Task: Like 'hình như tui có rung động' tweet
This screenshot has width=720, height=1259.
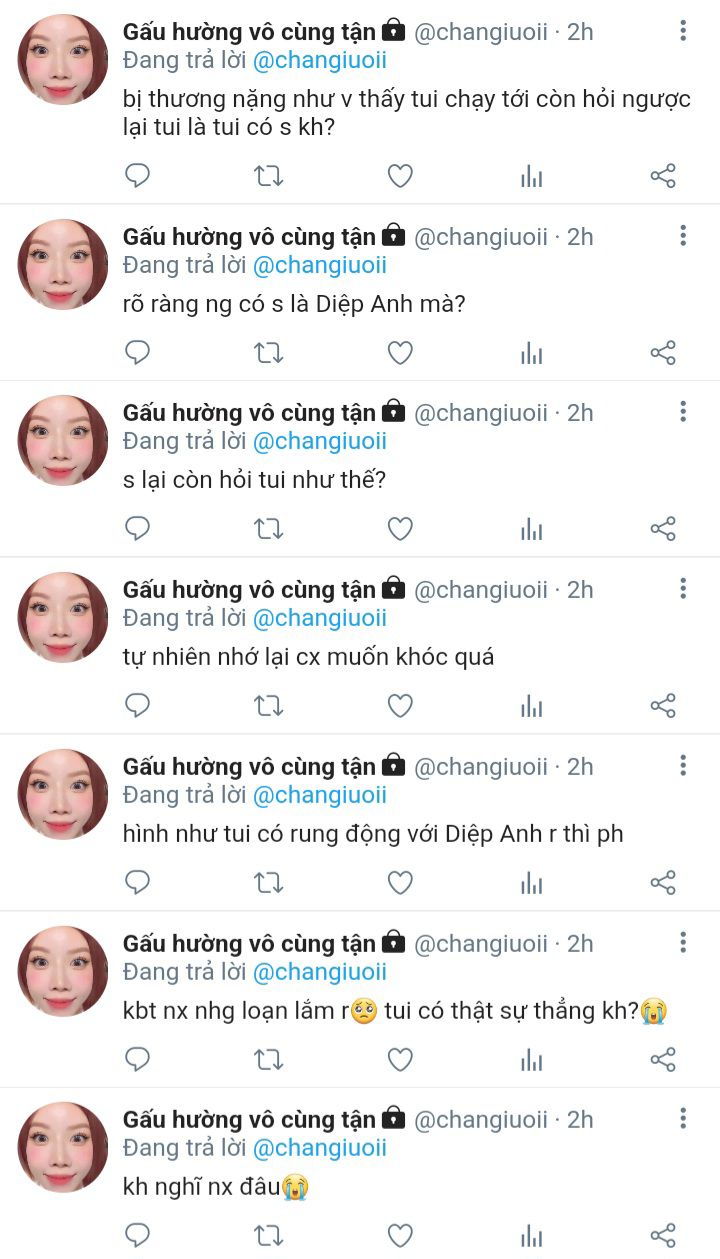Action: click(x=400, y=883)
